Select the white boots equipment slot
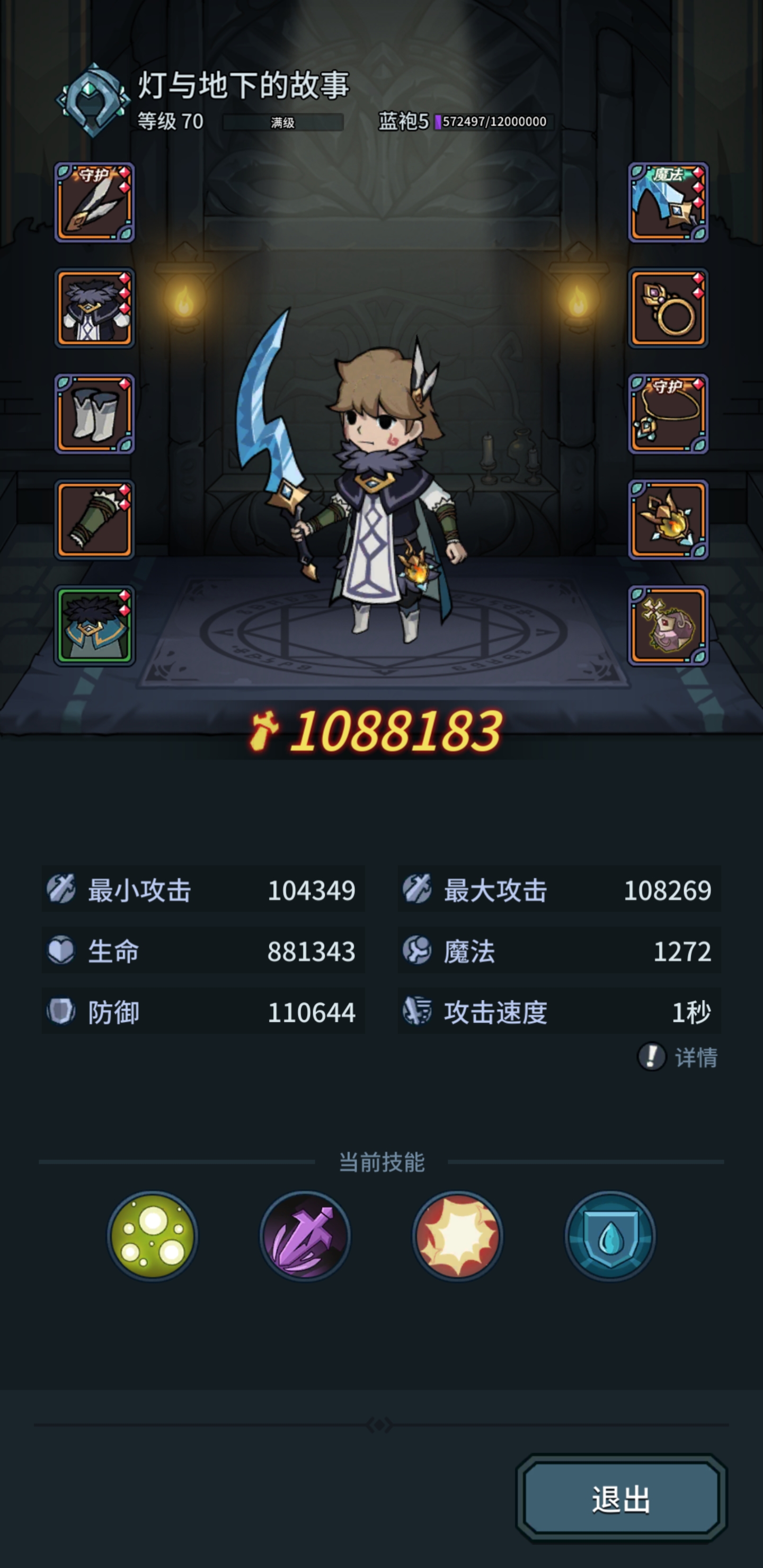The height and width of the screenshot is (1568, 763). [94, 414]
